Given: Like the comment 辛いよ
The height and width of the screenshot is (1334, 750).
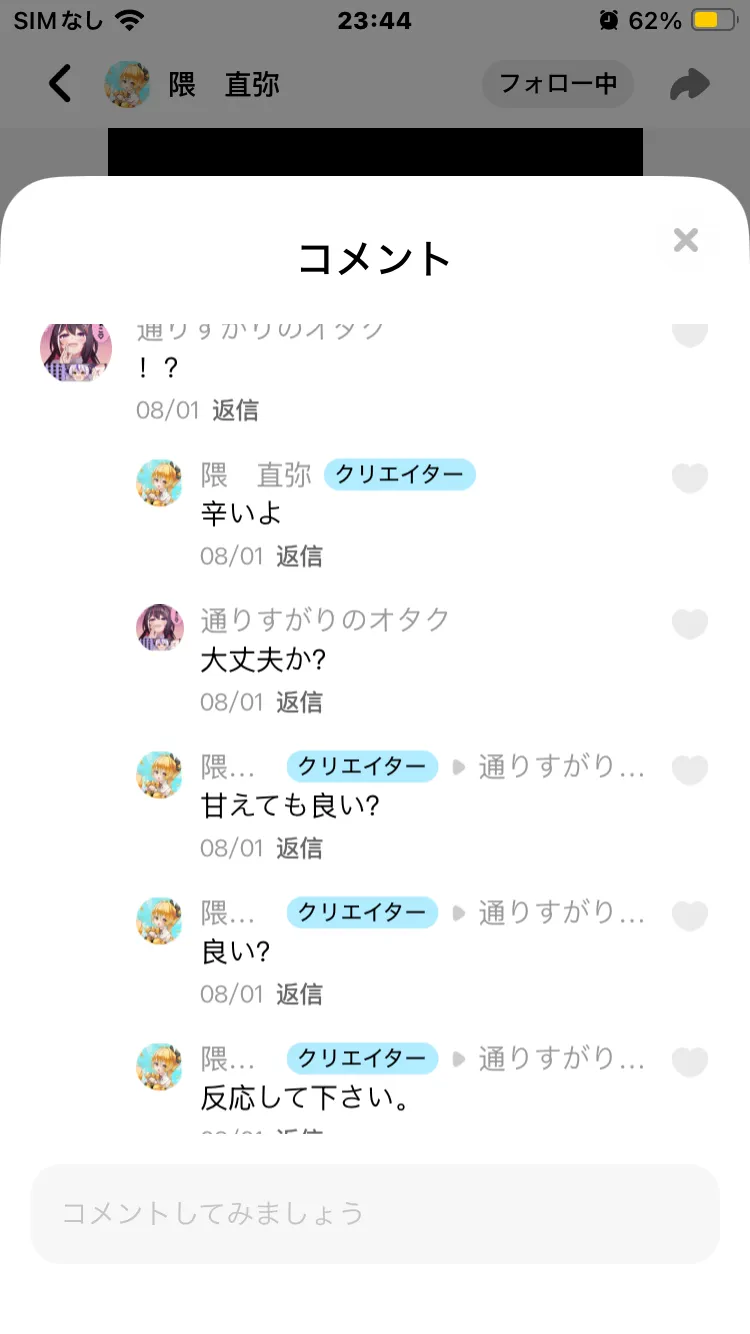Looking at the screenshot, I should 689,478.
